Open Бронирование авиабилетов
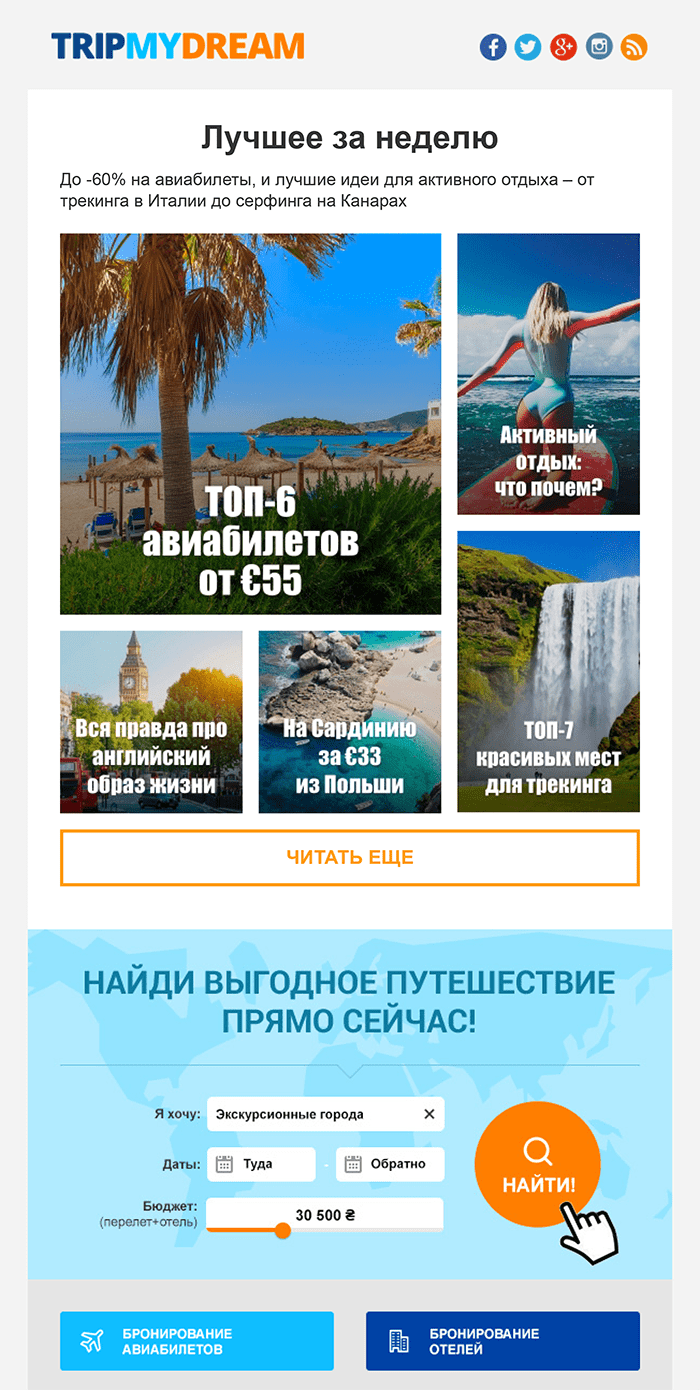700x1390 pixels. coord(196,1341)
